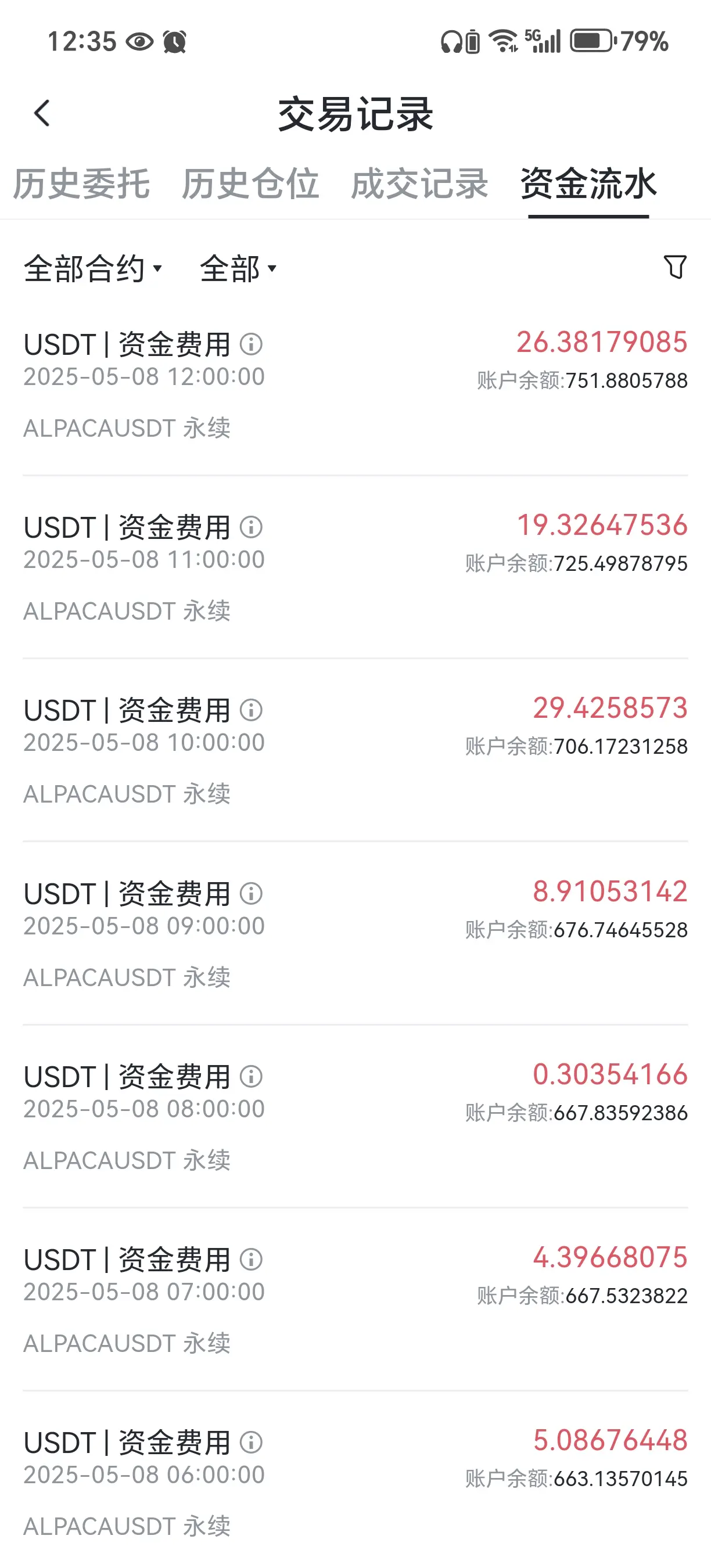Go back from 交易记录 page

point(41,114)
